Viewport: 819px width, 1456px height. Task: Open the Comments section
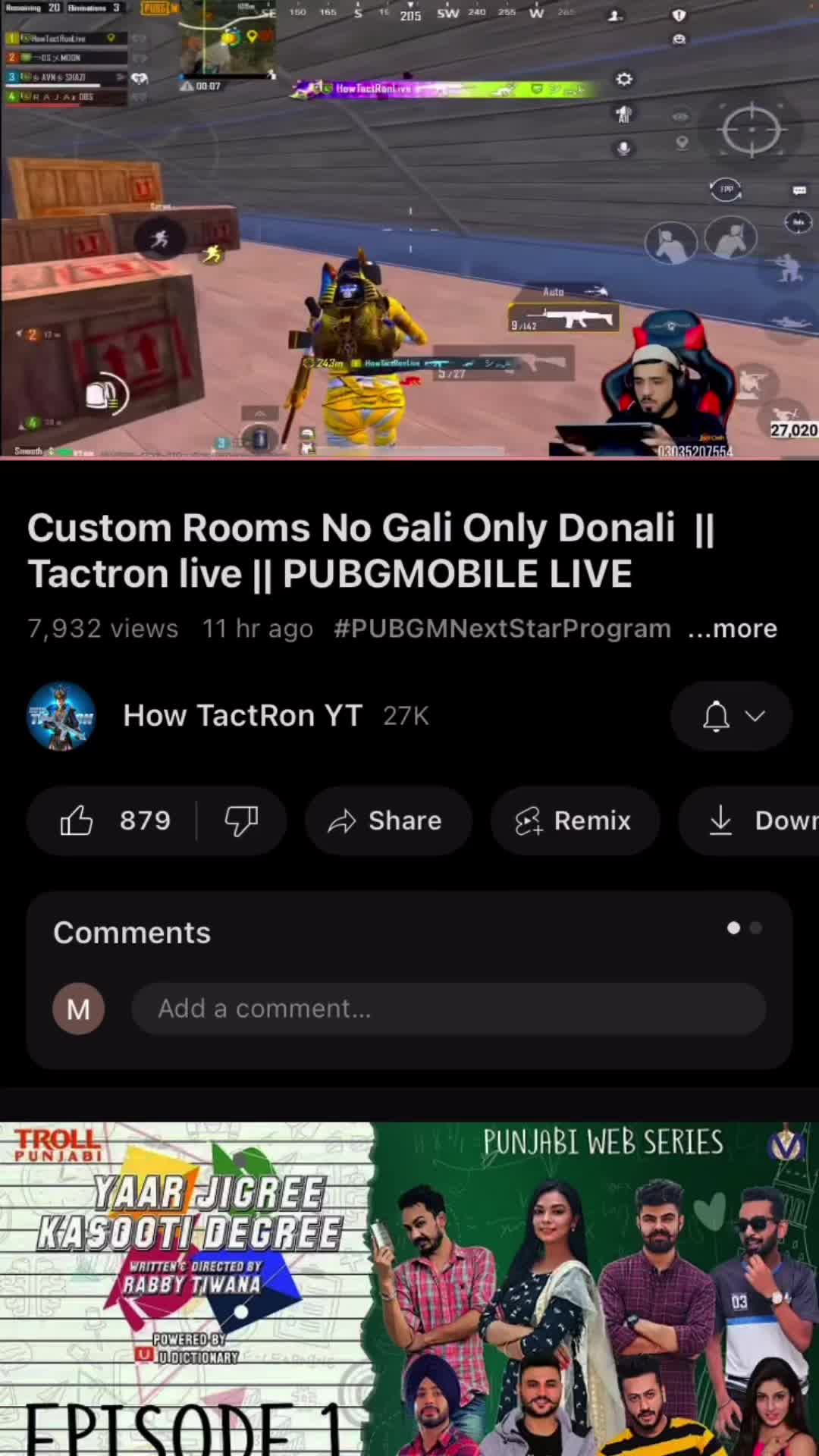[x=132, y=933]
